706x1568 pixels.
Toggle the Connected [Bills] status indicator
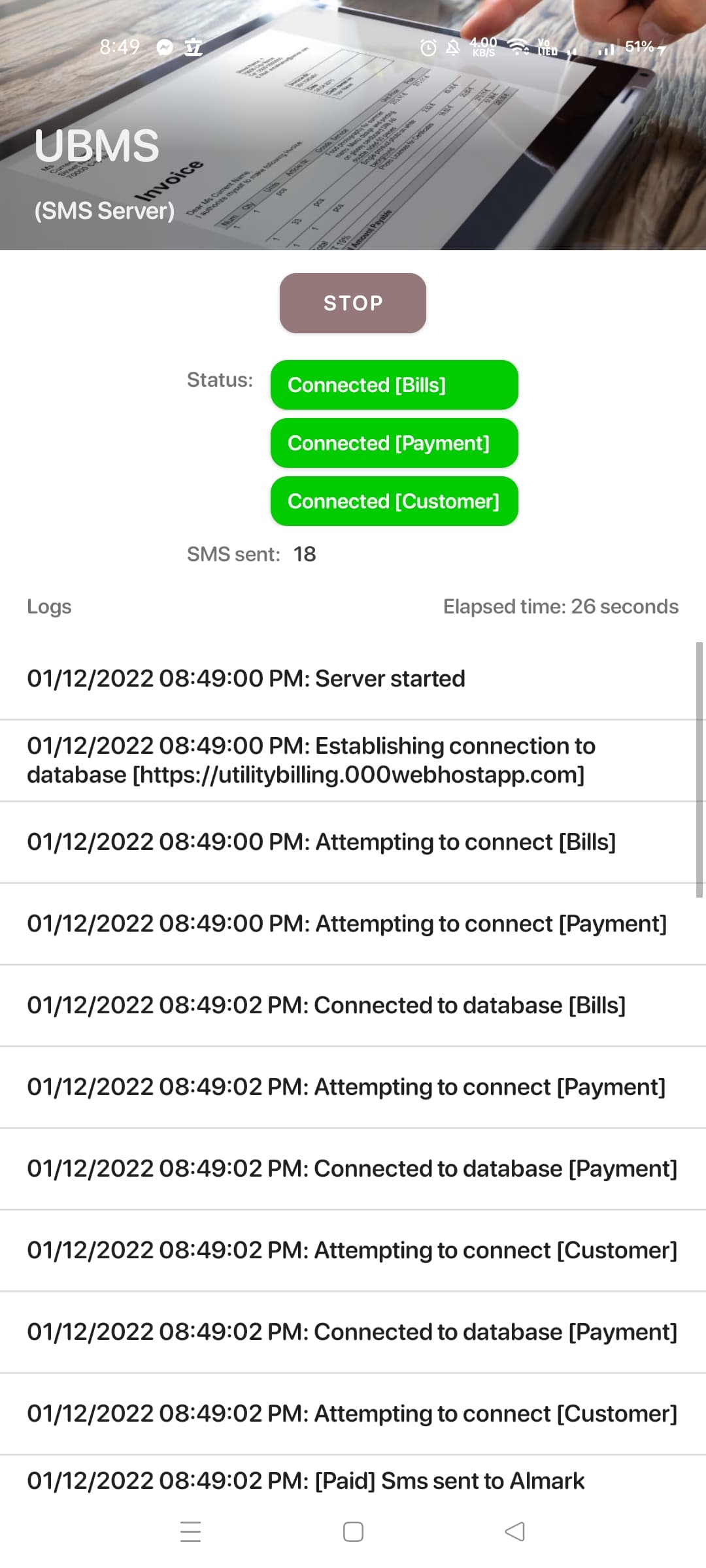pos(394,385)
